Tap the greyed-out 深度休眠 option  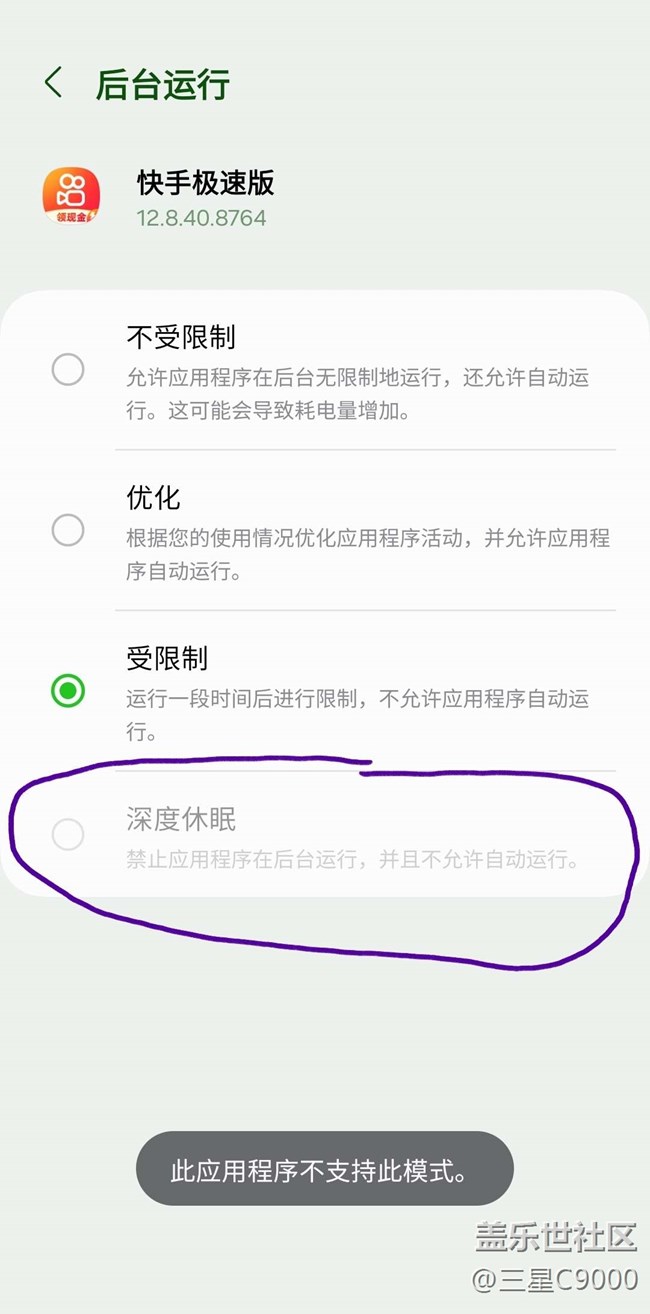tap(325, 834)
